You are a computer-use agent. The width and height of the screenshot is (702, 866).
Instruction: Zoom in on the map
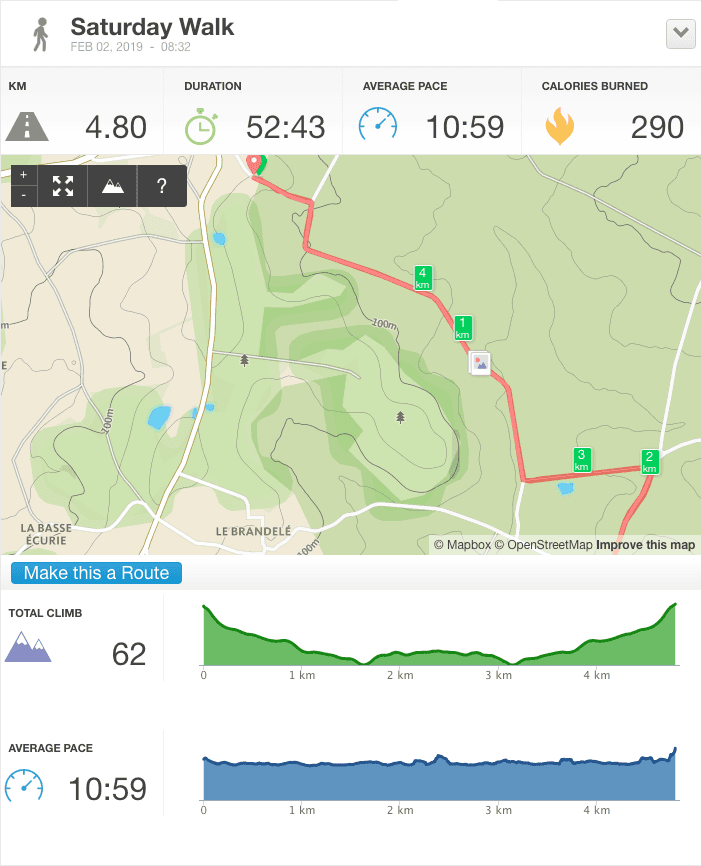(24, 175)
